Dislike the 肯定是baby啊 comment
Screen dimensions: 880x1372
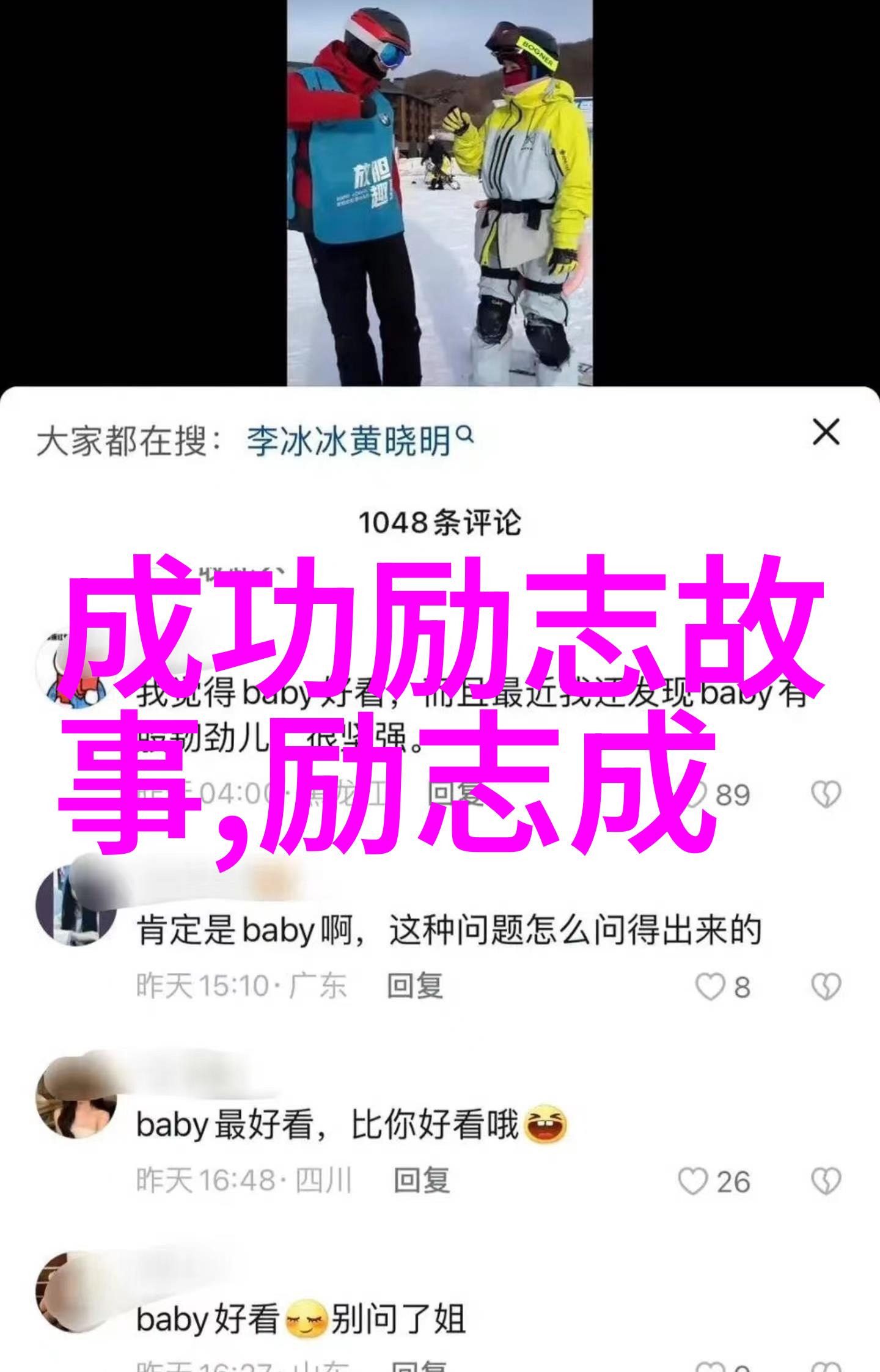pyautogui.click(x=826, y=987)
